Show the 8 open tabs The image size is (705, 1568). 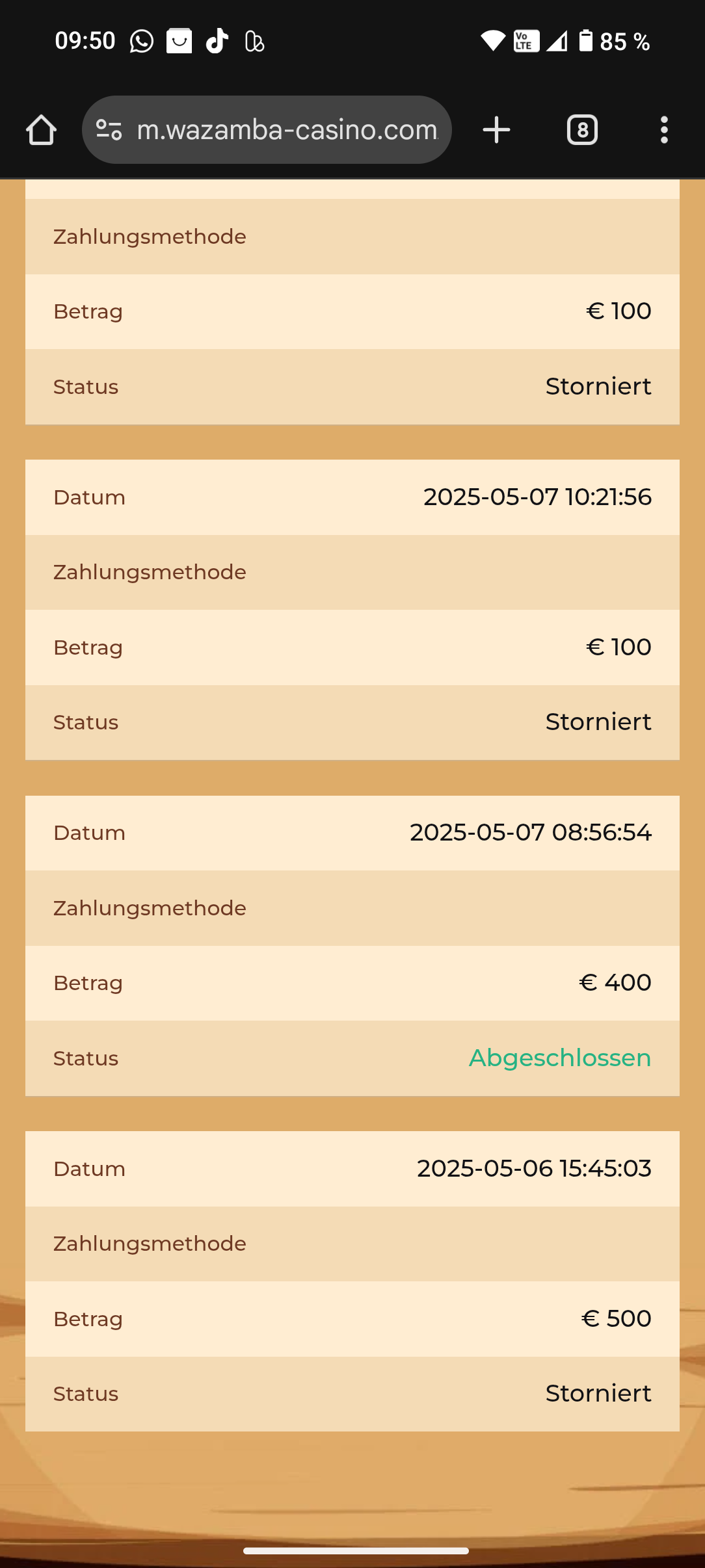click(x=582, y=130)
